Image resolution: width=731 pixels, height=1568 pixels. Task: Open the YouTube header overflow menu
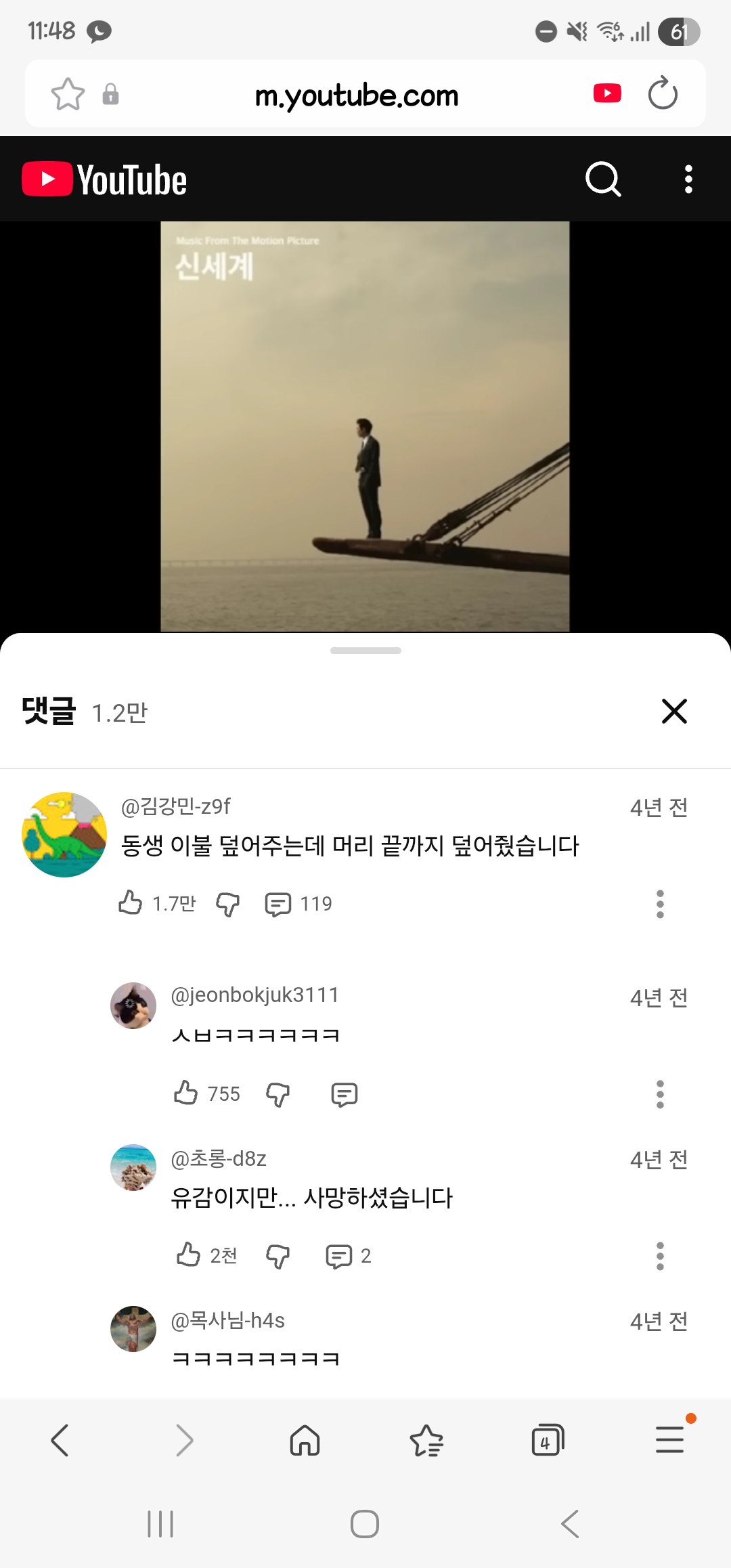[x=688, y=179]
